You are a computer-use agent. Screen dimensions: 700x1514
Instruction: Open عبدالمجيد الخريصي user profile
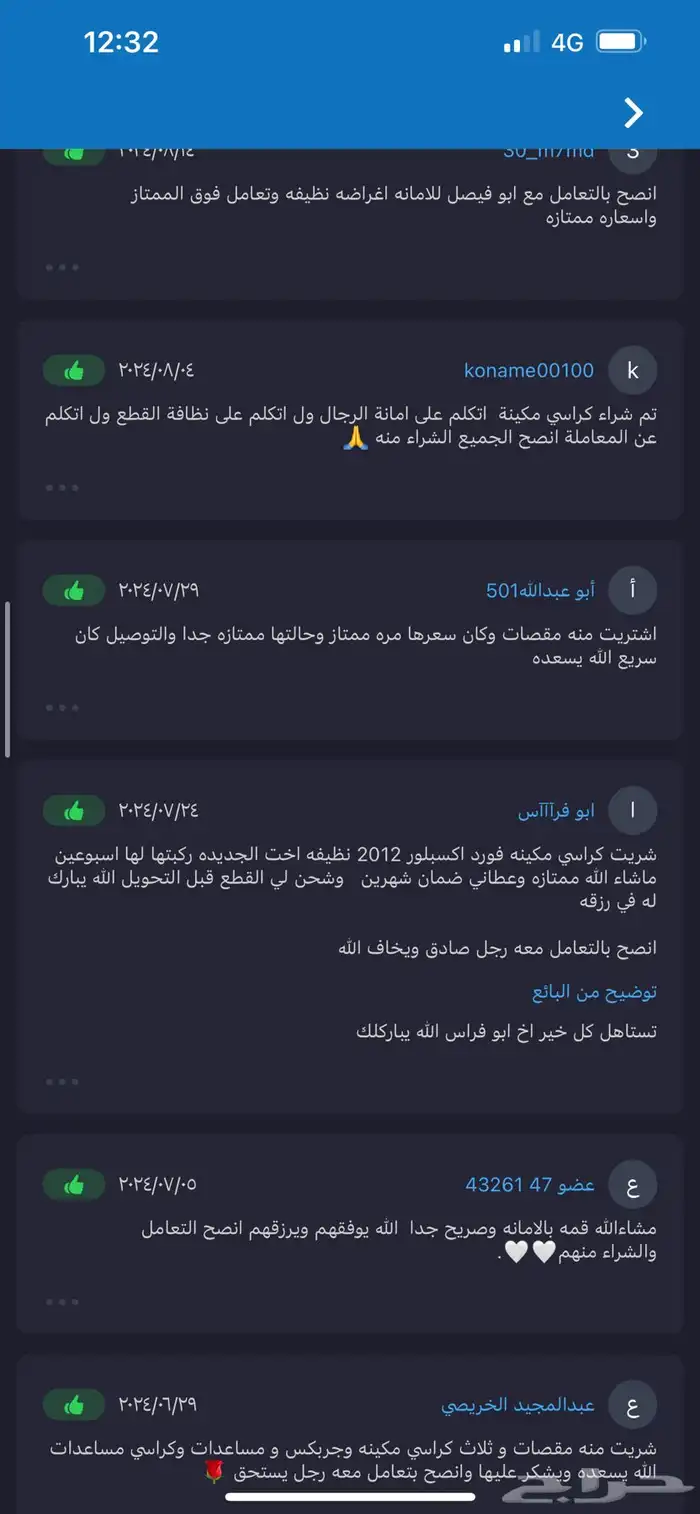518,1405
